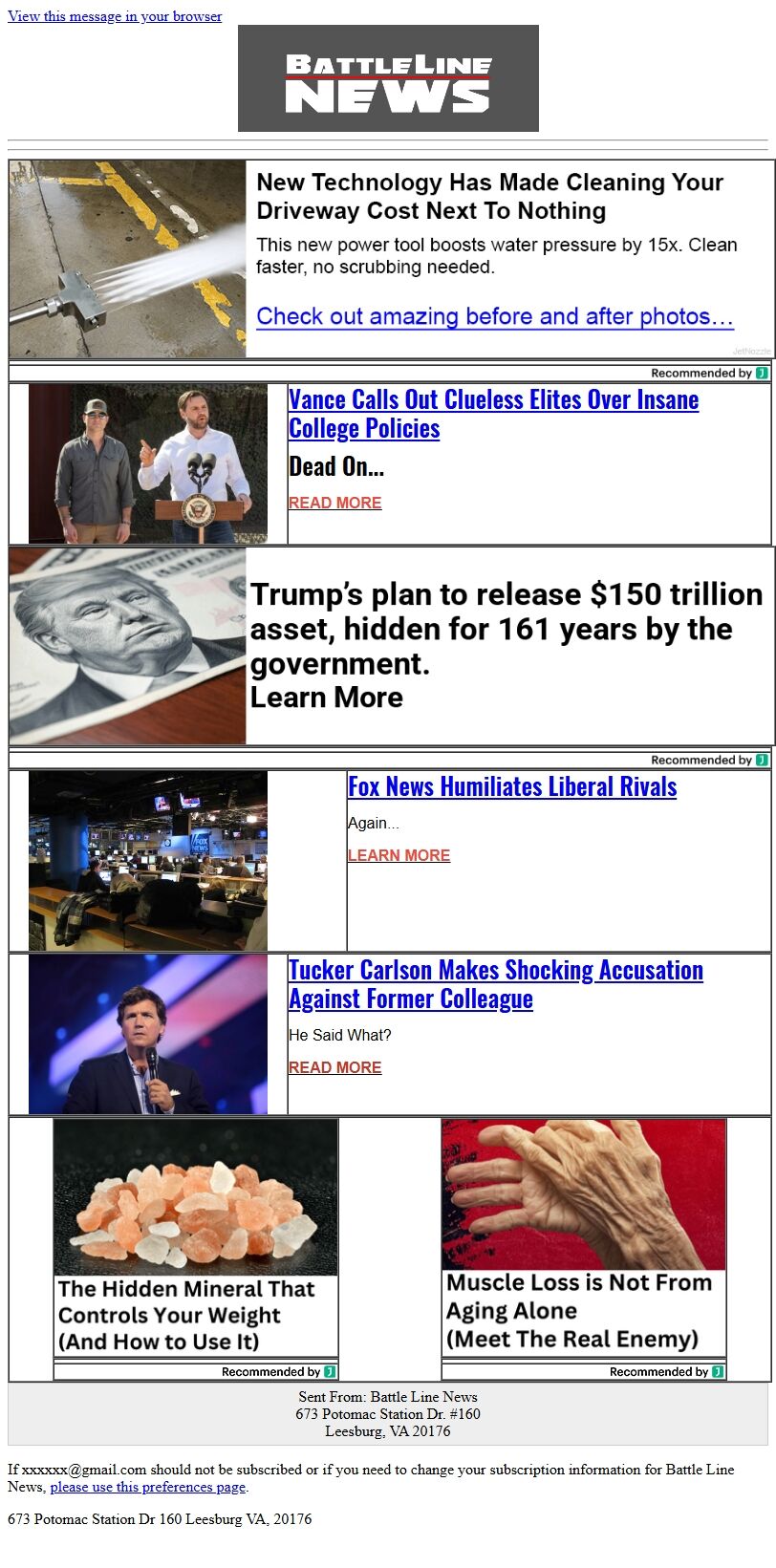
Task: Tap READ MORE under the Vance article
Action: (334, 503)
